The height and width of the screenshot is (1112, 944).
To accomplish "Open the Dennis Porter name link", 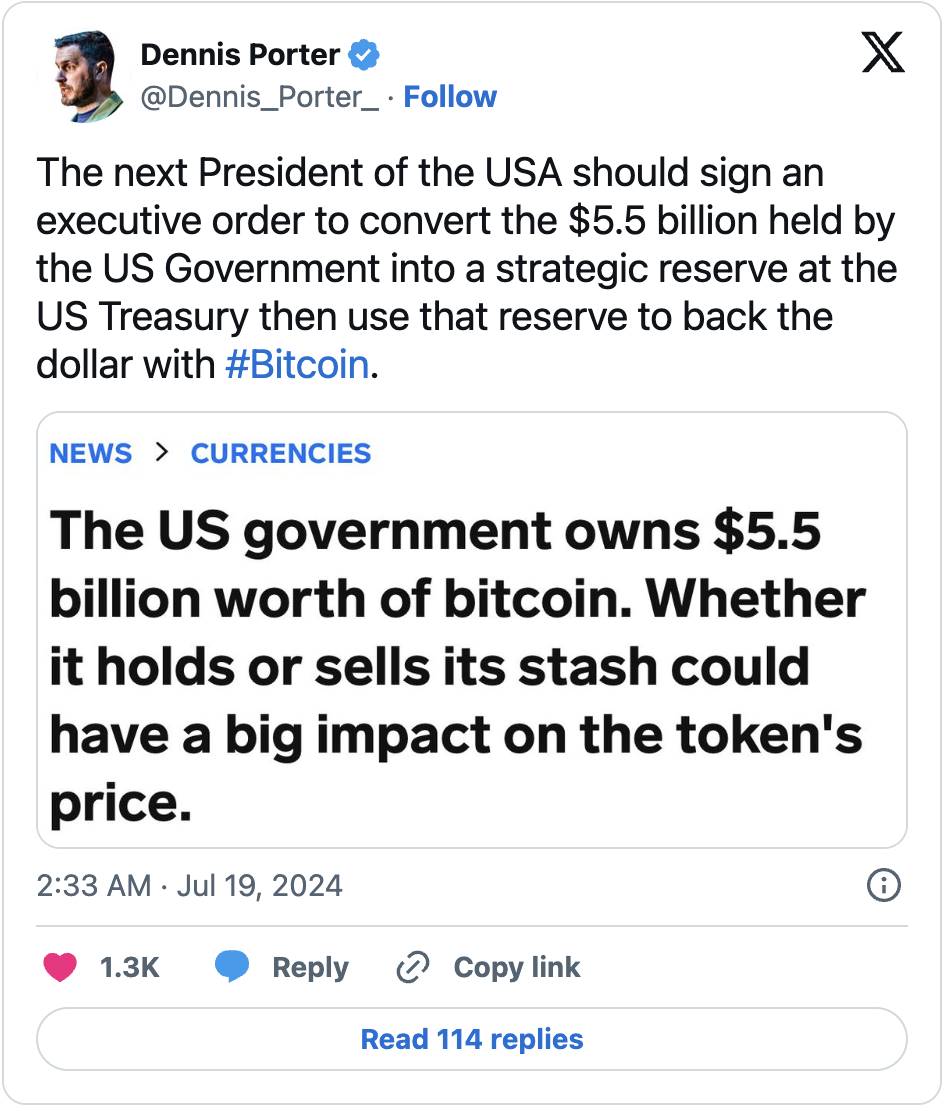I will [x=240, y=55].
